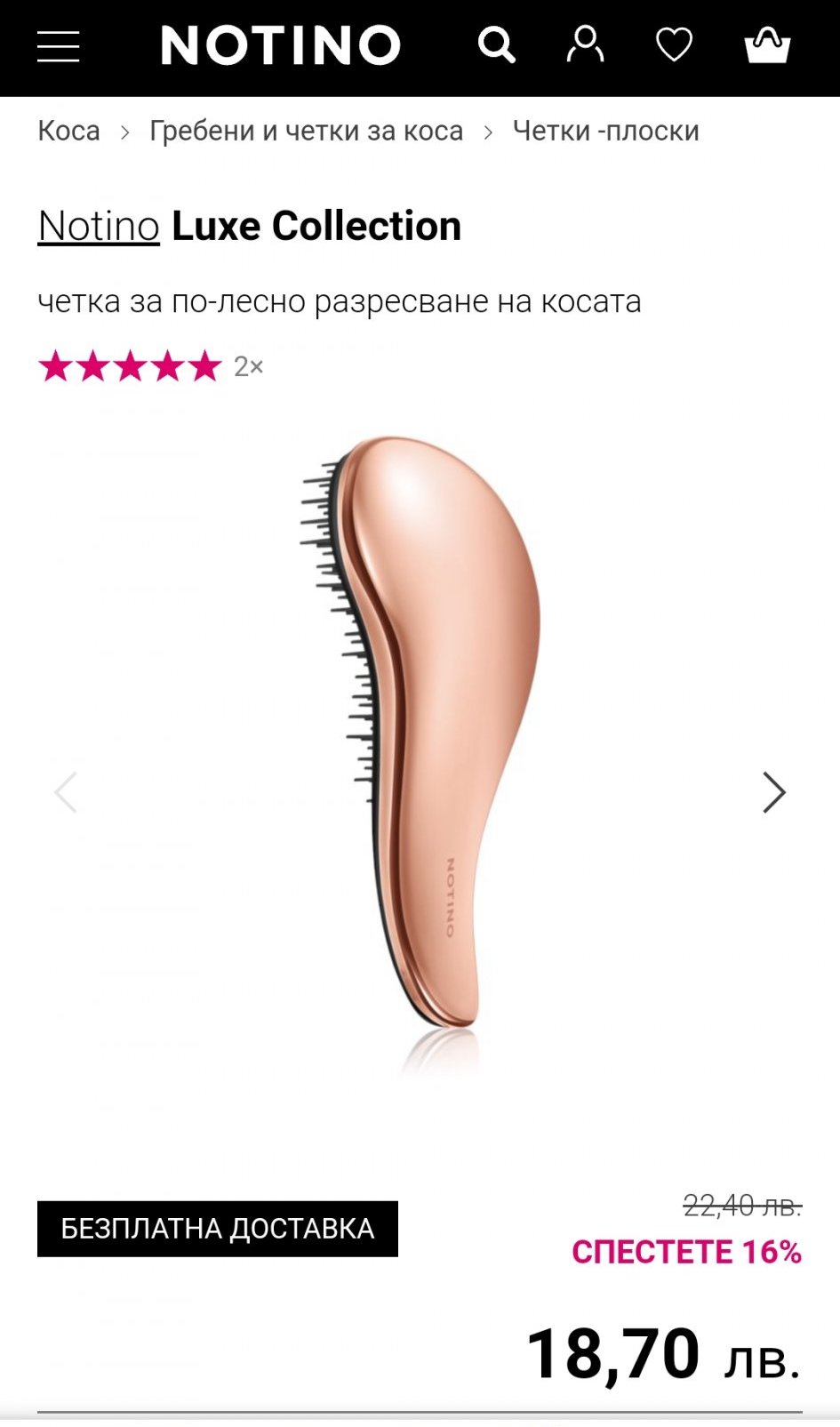Open the Четки -плоски breadcrumb
Screen dimensions: 840x1427
point(605,132)
